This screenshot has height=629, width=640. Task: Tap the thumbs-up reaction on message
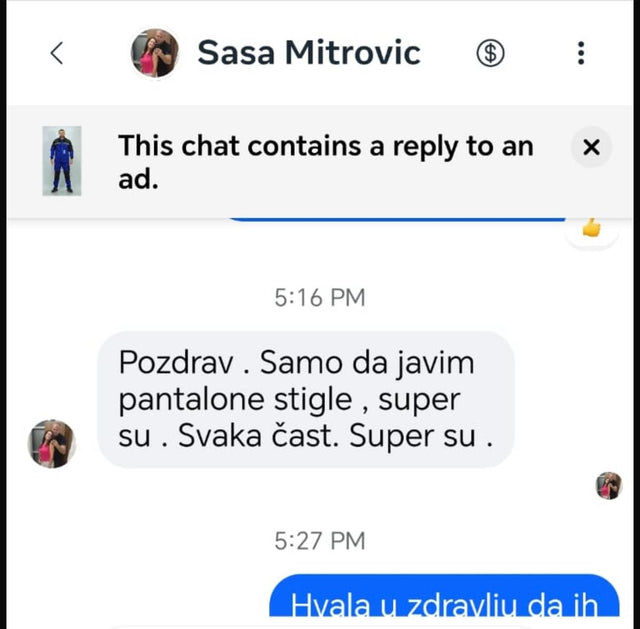[x=591, y=229]
